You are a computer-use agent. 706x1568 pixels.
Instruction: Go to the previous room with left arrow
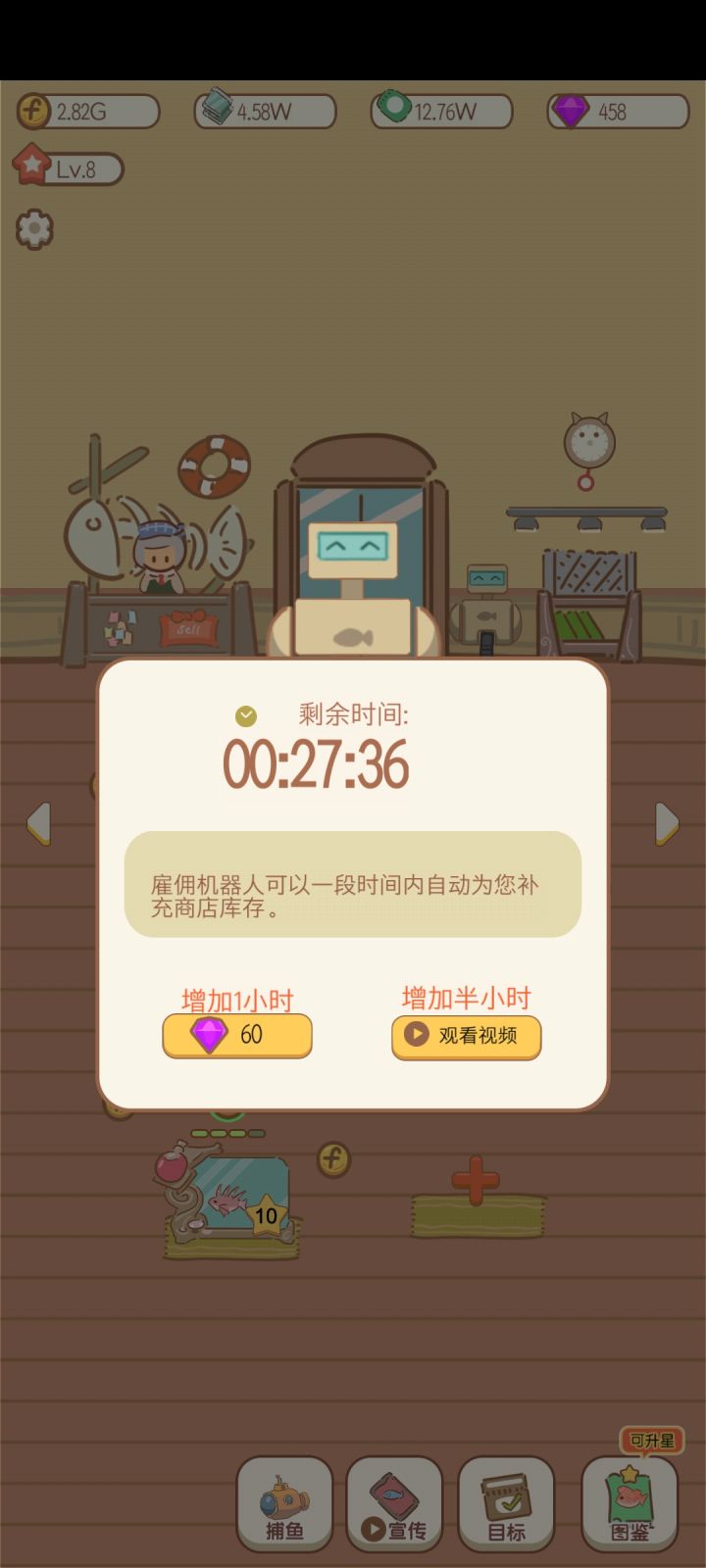[x=38, y=822]
